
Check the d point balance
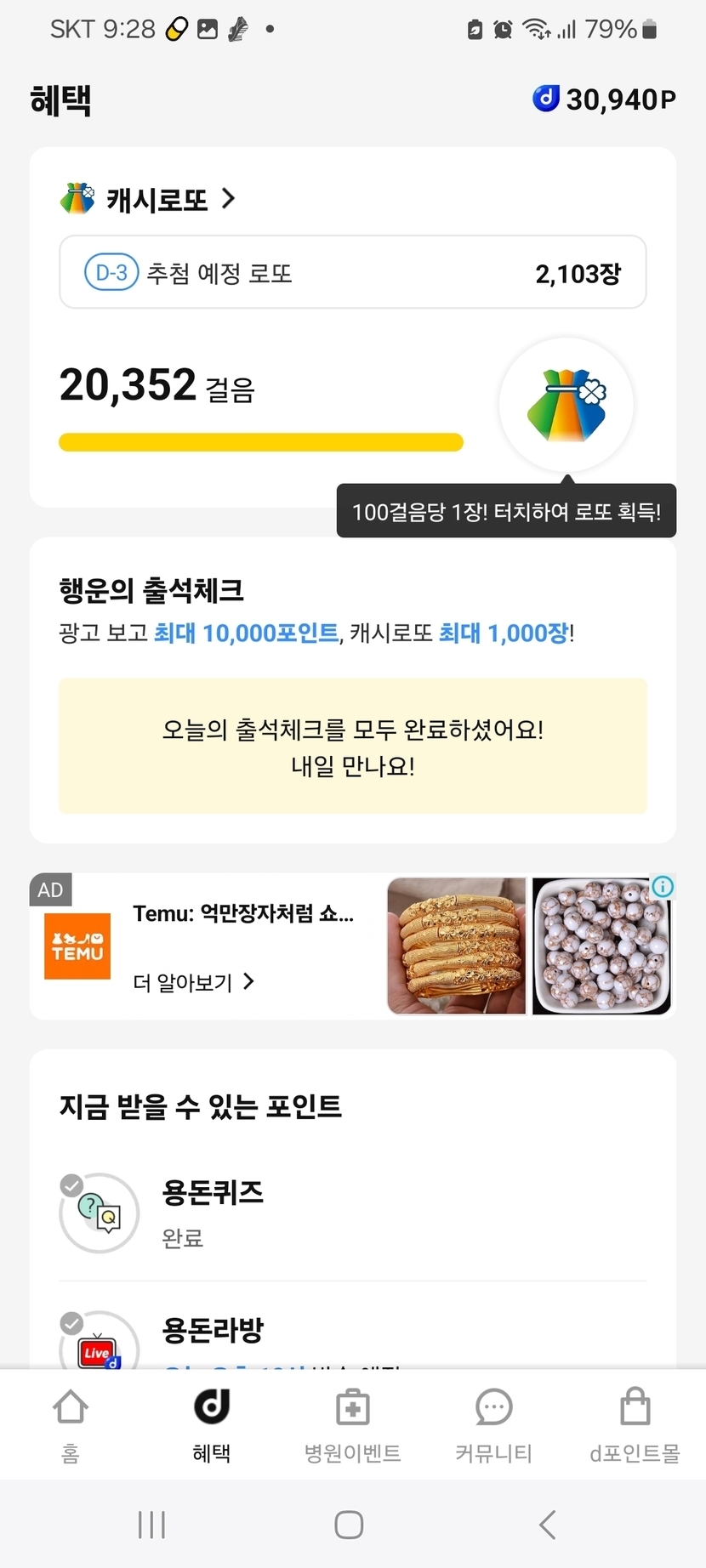click(604, 99)
